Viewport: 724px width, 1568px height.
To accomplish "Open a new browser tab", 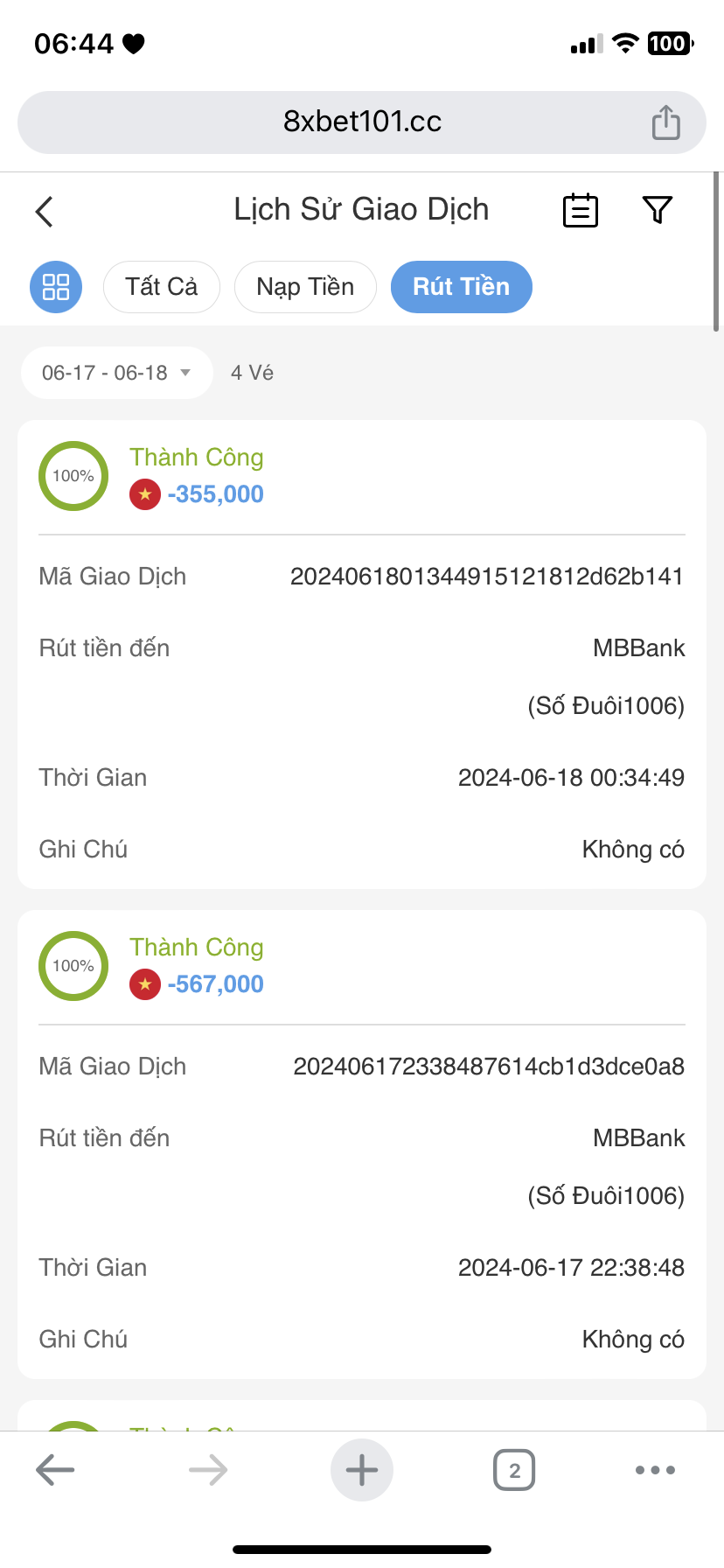I will [362, 1470].
